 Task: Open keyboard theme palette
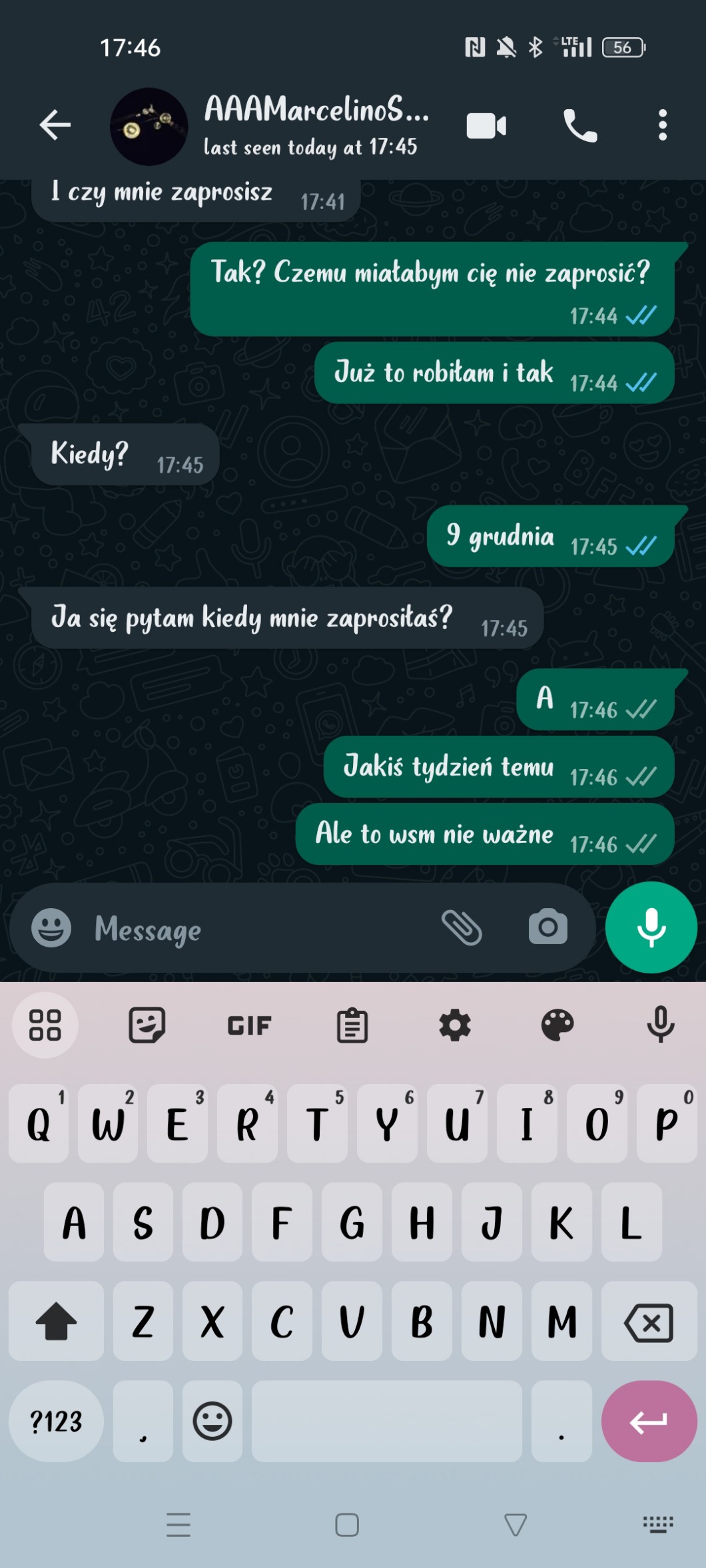557,1025
